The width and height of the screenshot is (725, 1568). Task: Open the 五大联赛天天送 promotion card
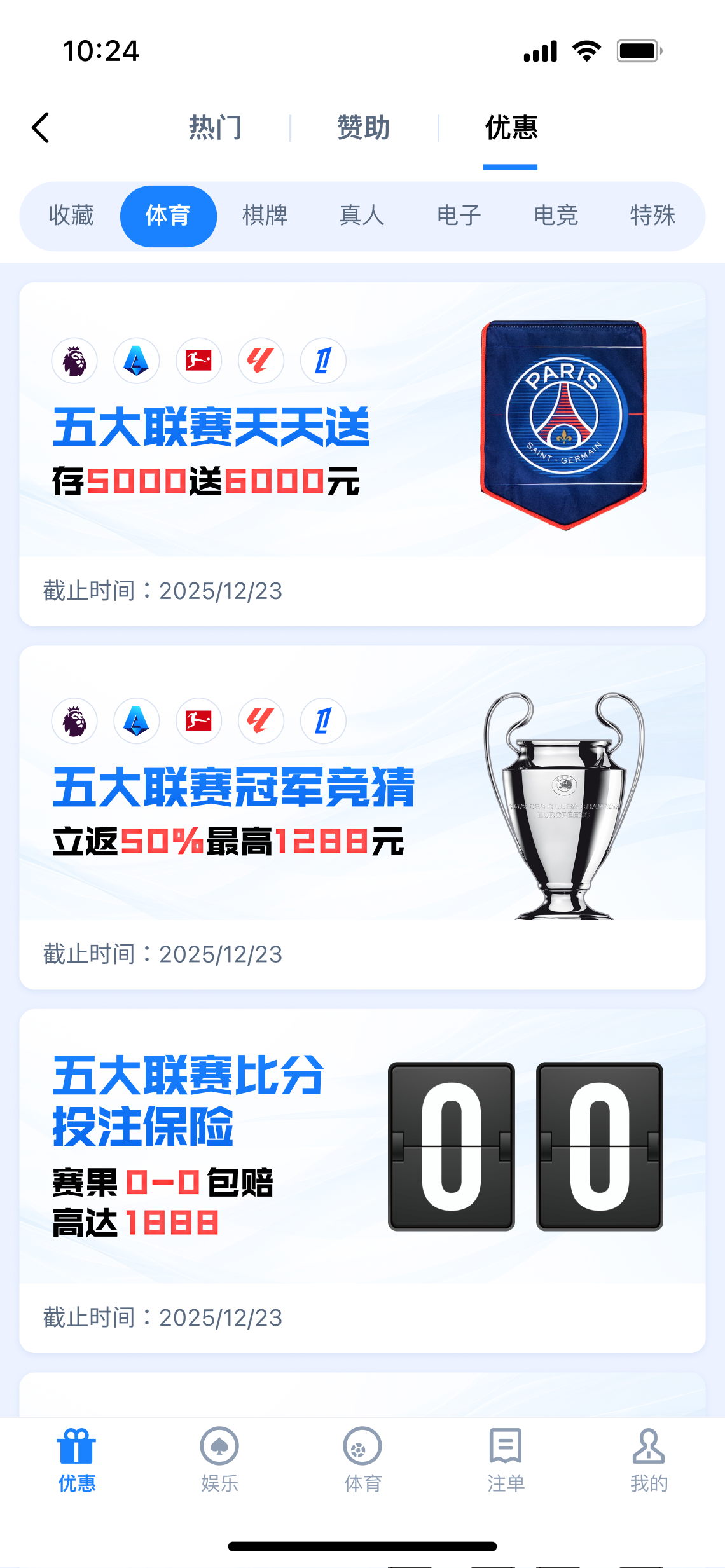[x=362, y=453]
